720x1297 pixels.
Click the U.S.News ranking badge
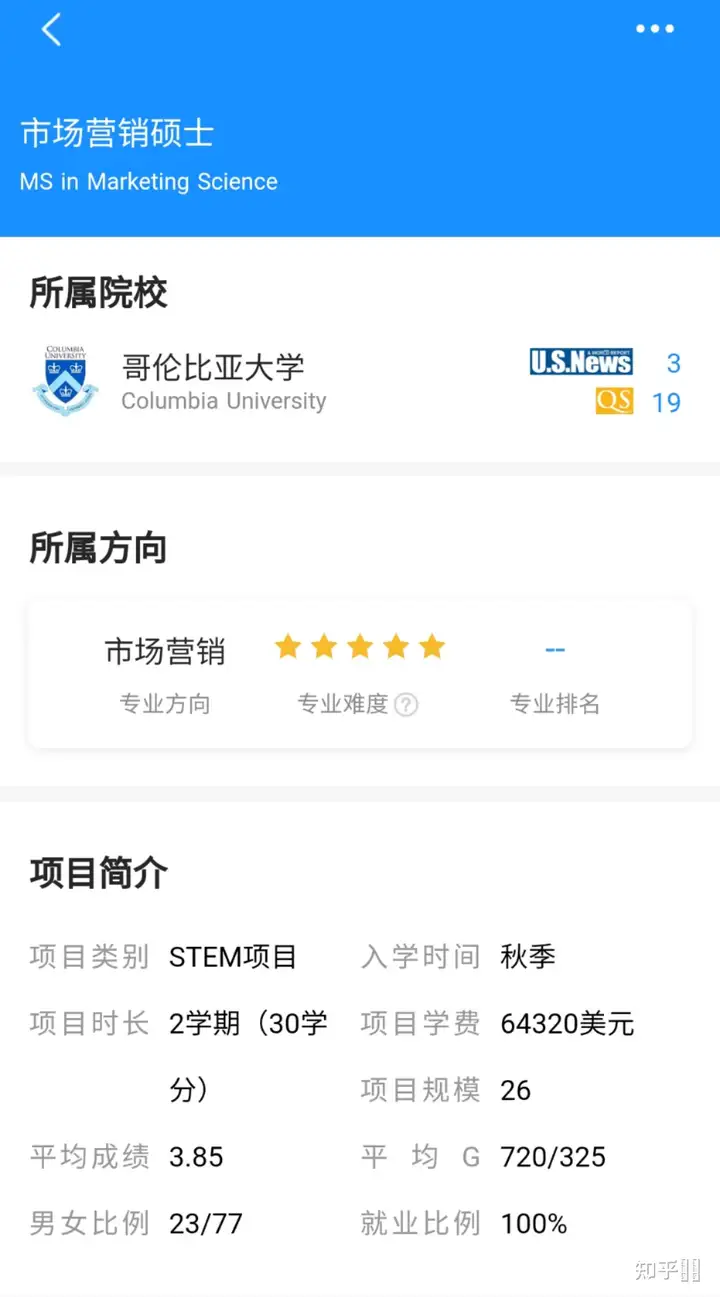coord(580,363)
